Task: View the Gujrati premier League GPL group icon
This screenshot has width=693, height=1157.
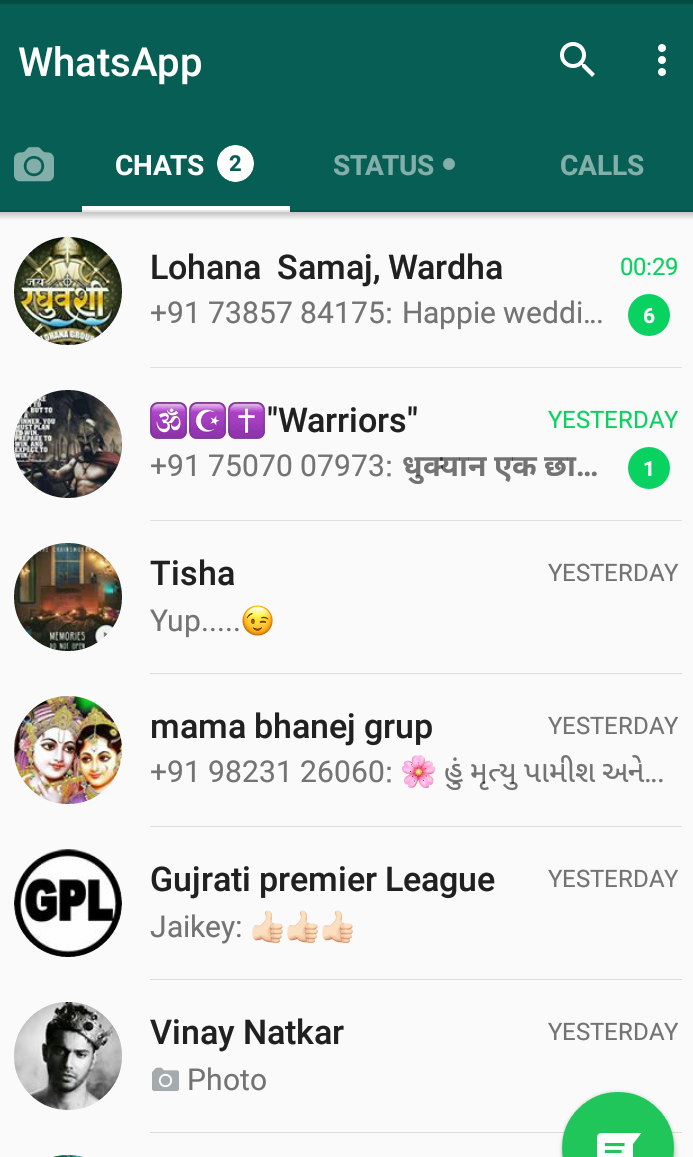Action: pyautogui.click(x=68, y=903)
